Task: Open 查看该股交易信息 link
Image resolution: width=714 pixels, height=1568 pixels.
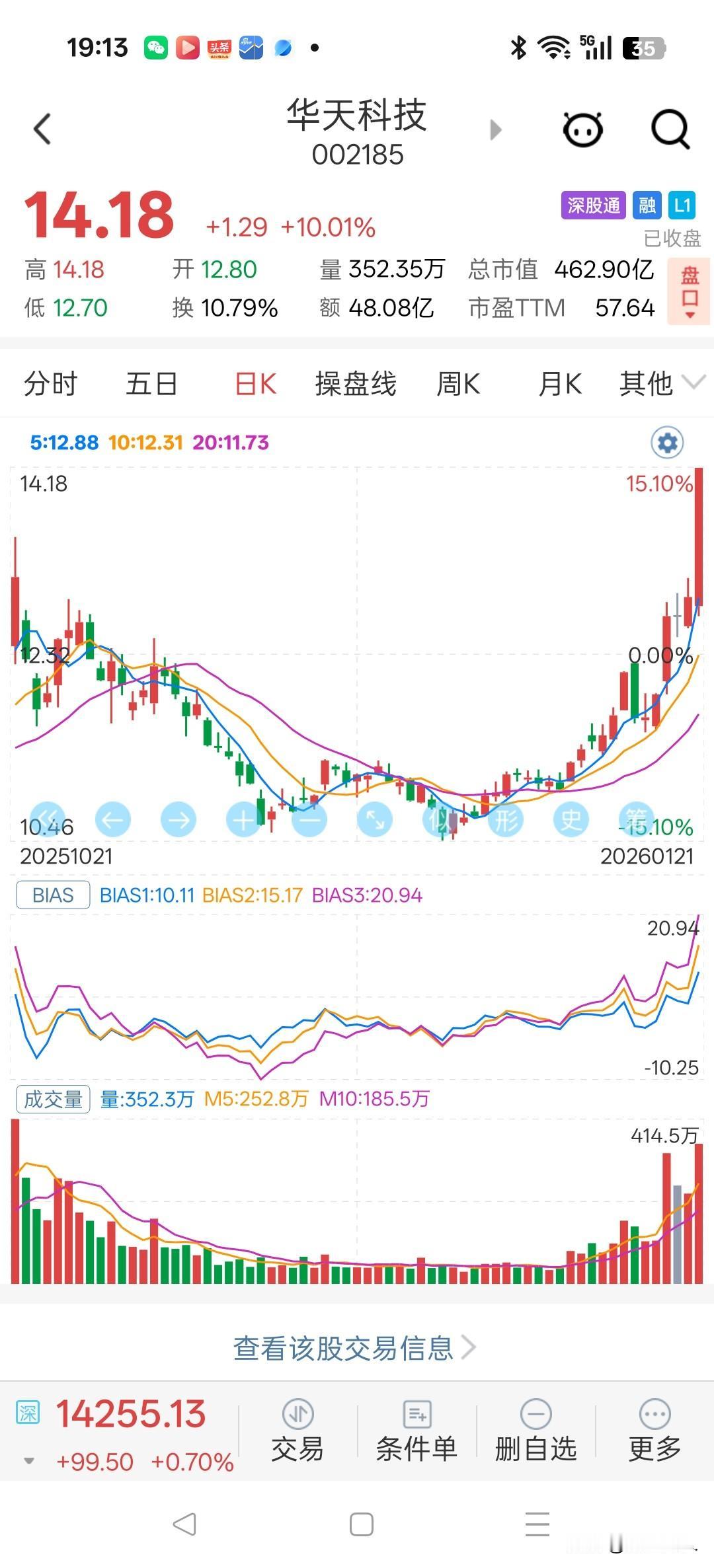Action: [354, 1349]
